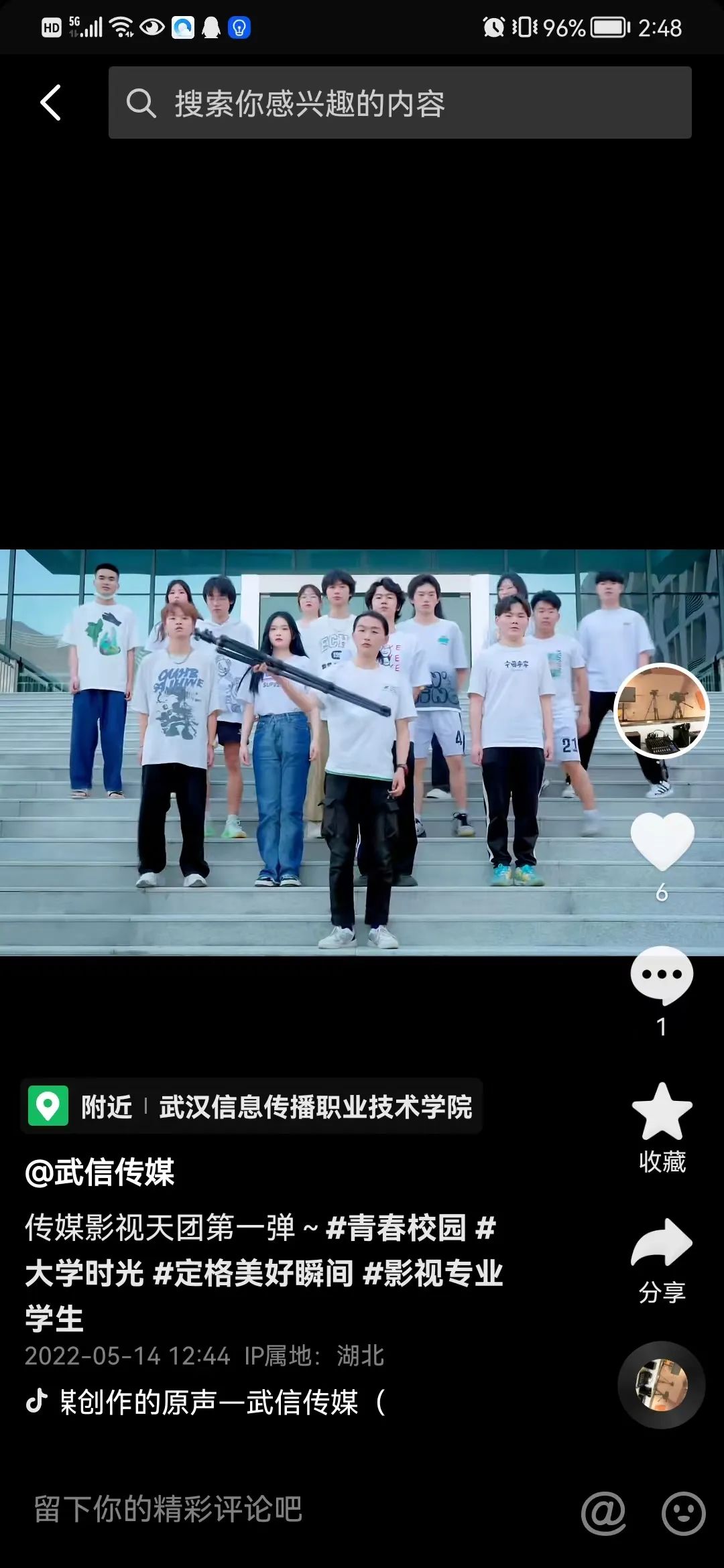
Task: Open the #青春校园 hashtag
Action: (396, 1228)
